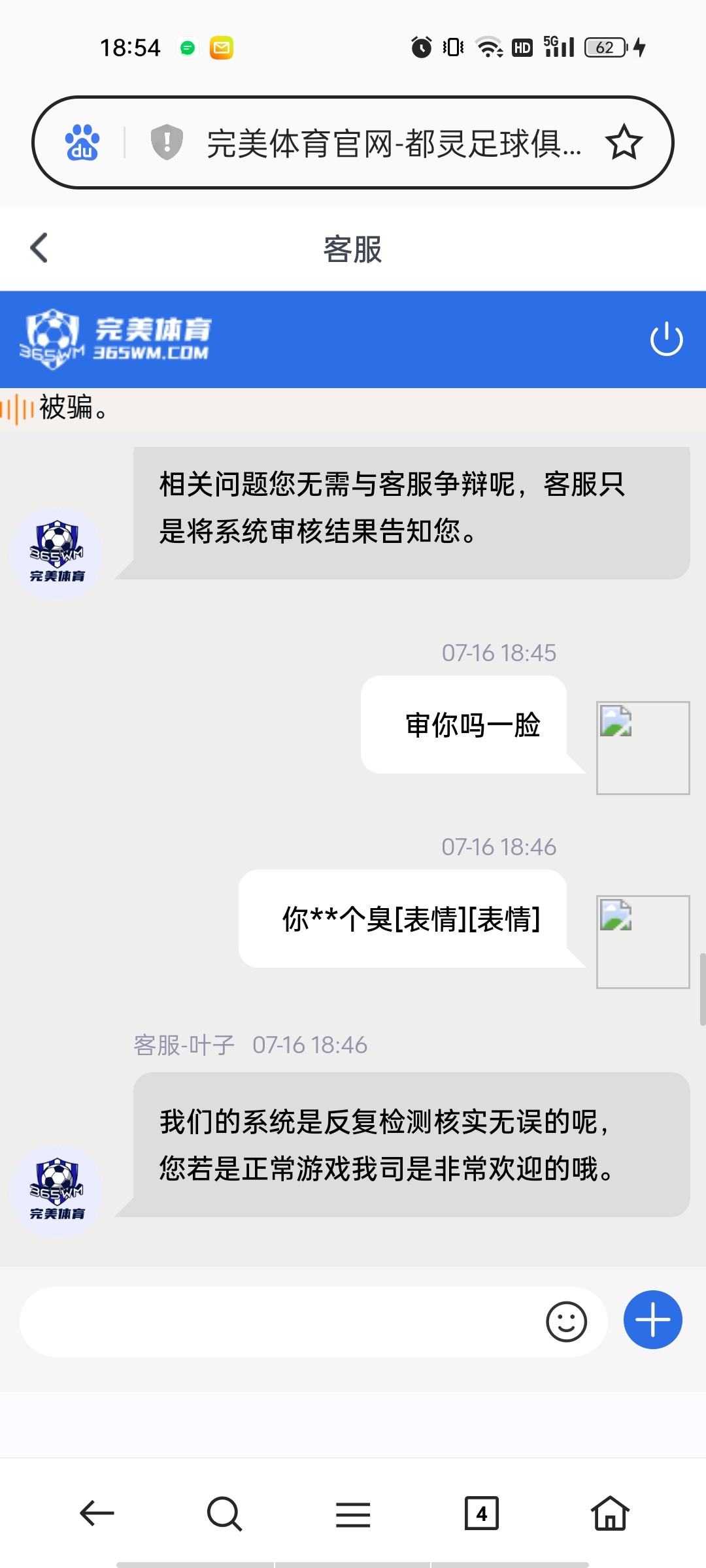Go to the browser home page

coord(609,1513)
